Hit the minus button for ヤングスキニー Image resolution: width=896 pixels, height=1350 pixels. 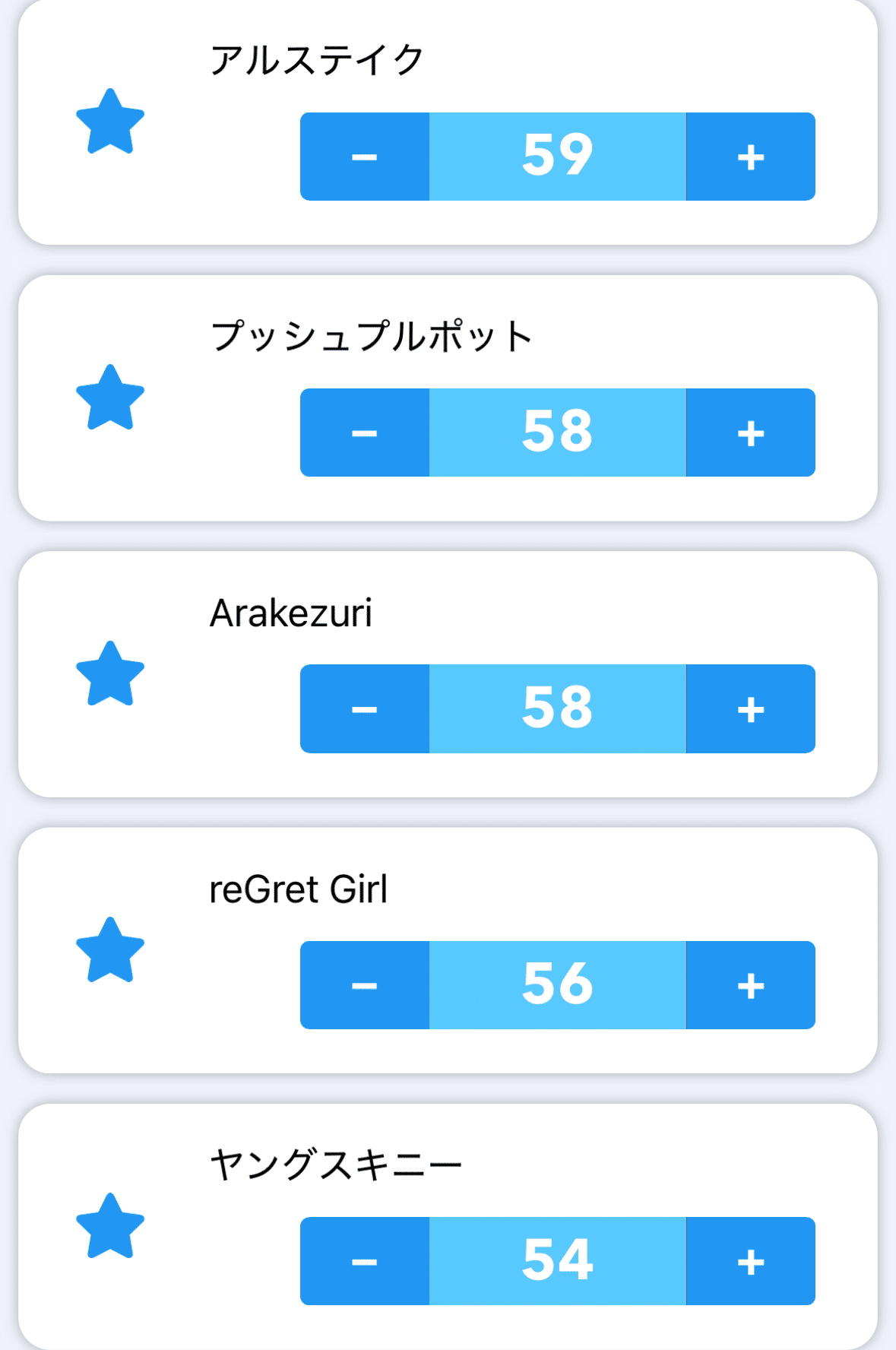[x=365, y=1261]
